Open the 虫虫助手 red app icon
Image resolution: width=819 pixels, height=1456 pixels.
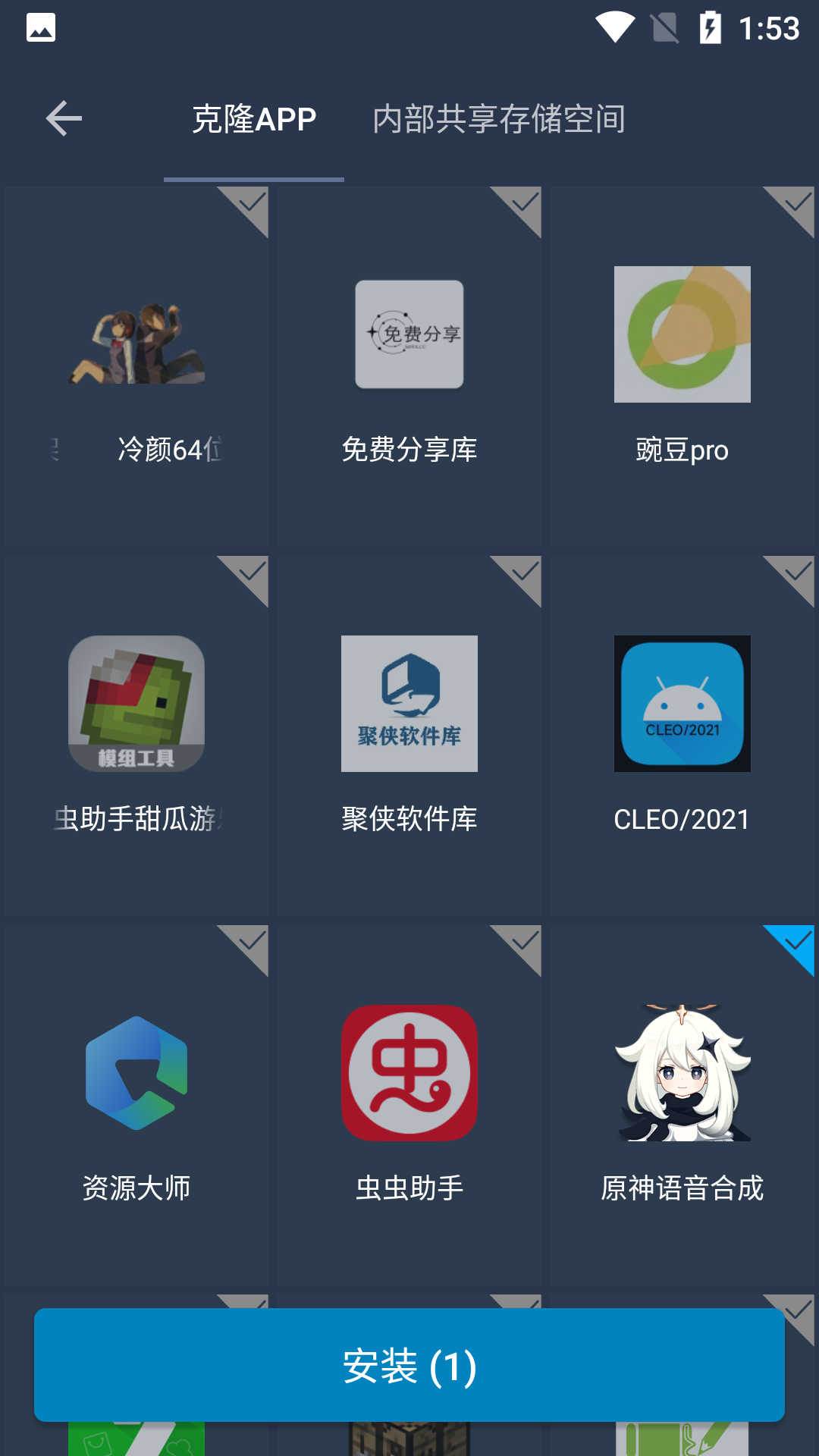tap(409, 1073)
